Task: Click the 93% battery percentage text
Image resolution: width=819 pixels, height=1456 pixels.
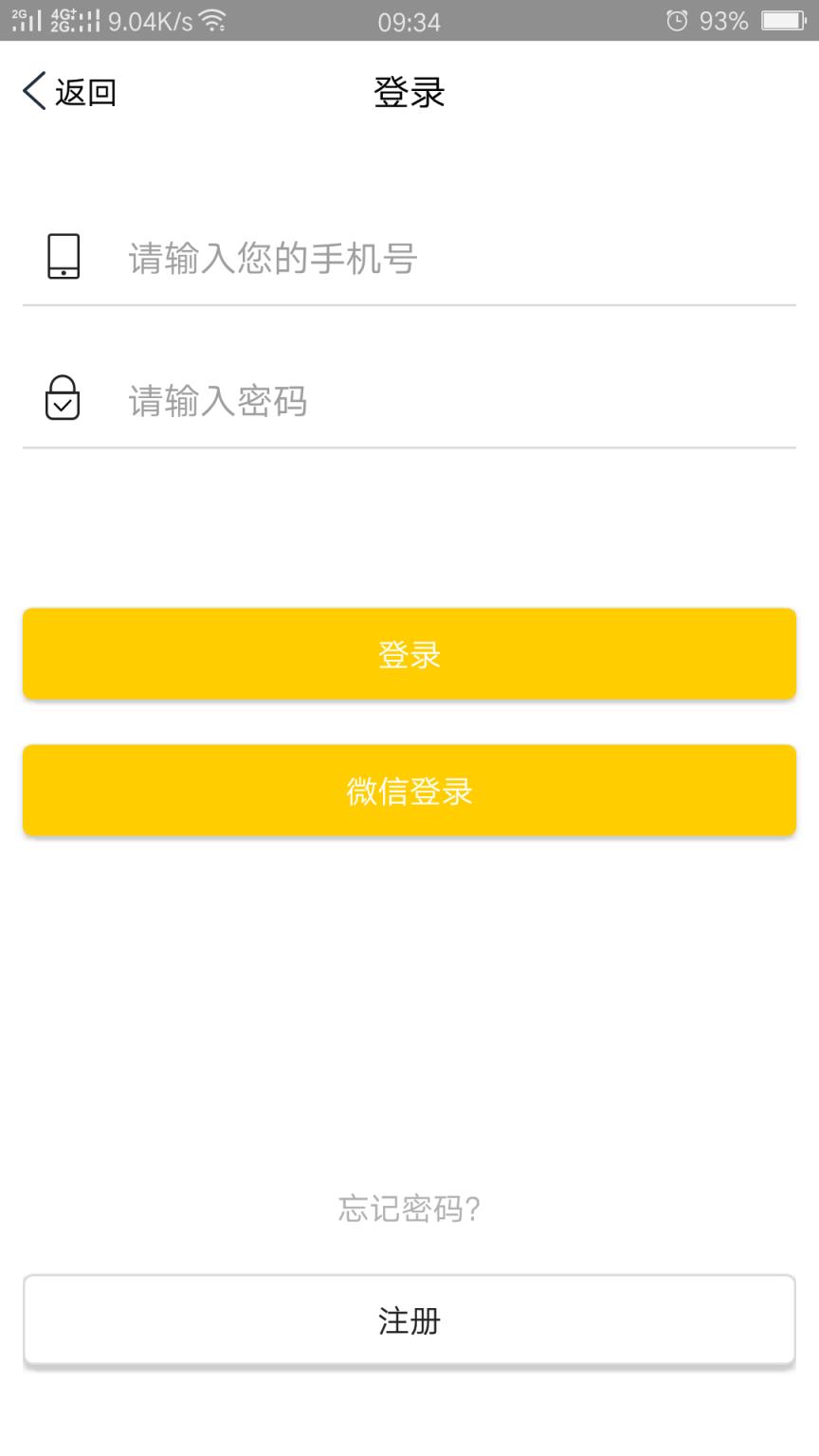Action: pyautogui.click(x=725, y=19)
